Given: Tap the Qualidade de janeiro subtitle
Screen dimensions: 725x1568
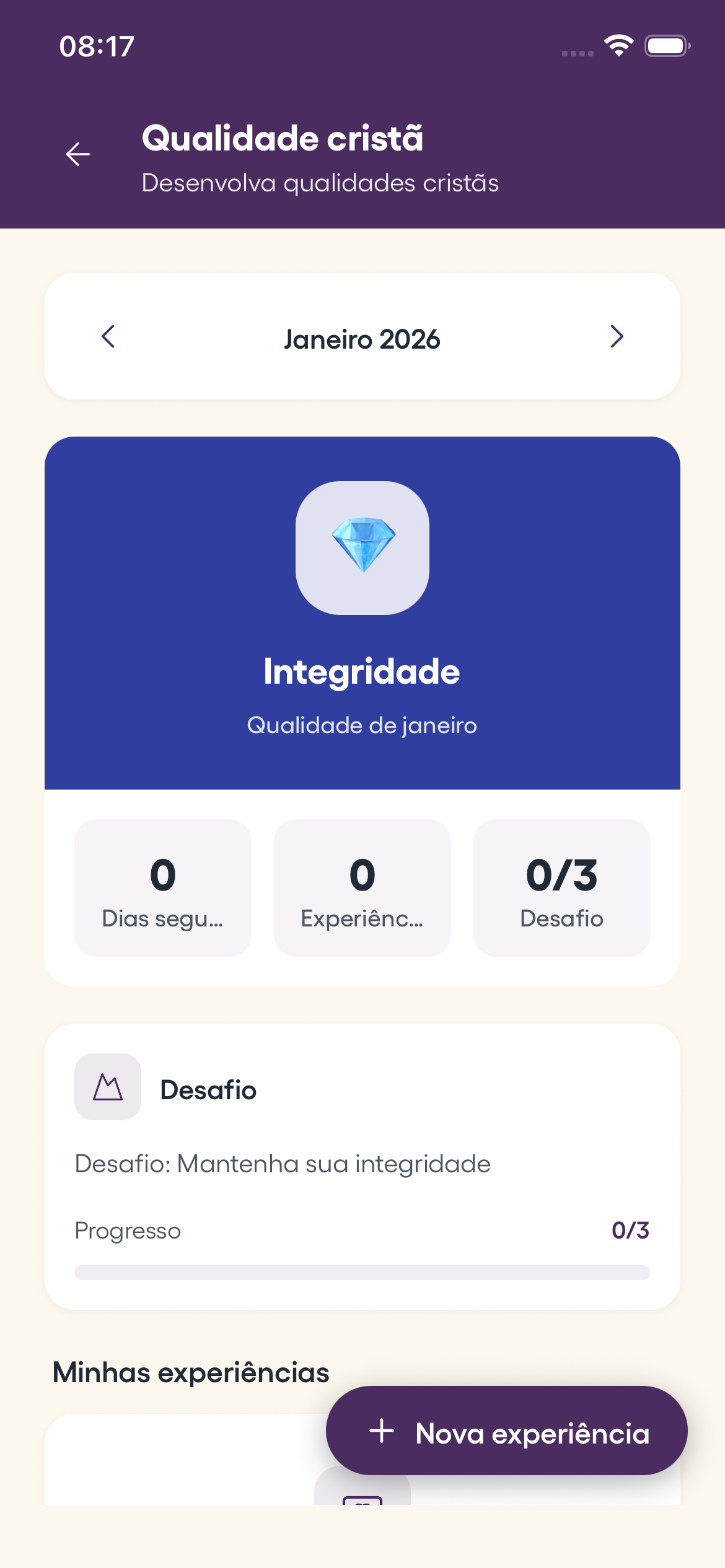Looking at the screenshot, I should point(362,725).
